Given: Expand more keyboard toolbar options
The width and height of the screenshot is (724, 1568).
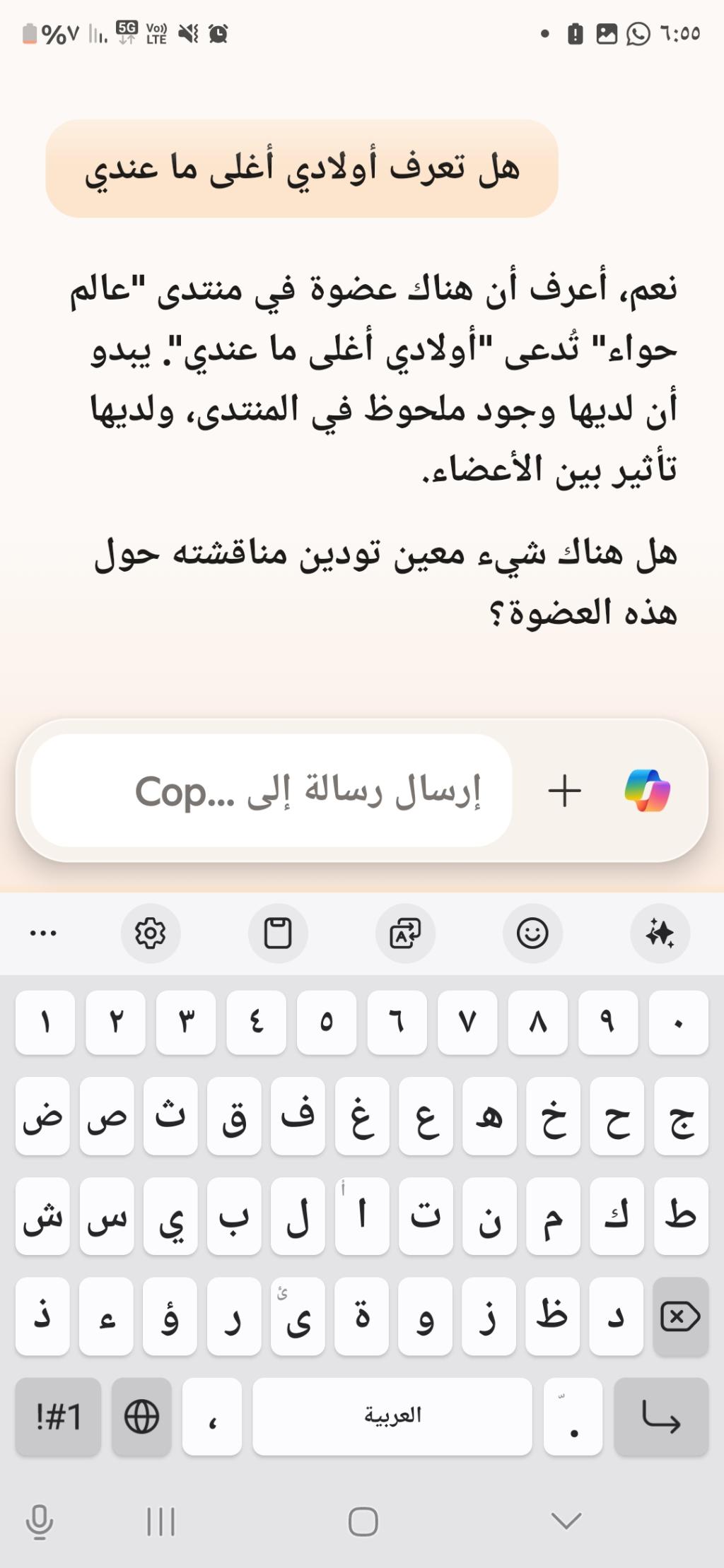Looking at the screenshot, I should 43,933.
